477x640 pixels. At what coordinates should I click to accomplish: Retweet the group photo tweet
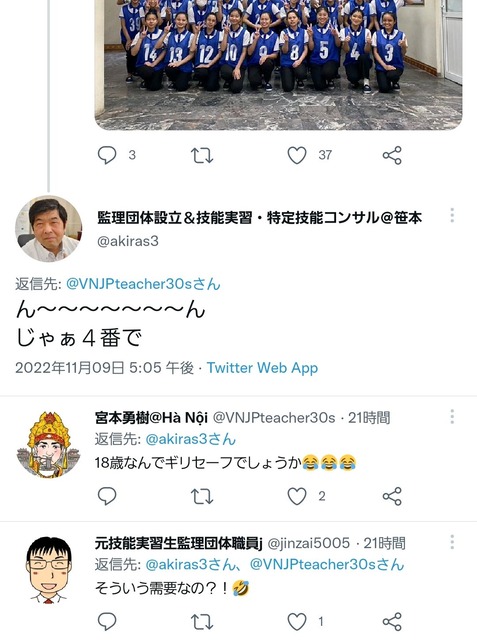[x=202, y=156]
